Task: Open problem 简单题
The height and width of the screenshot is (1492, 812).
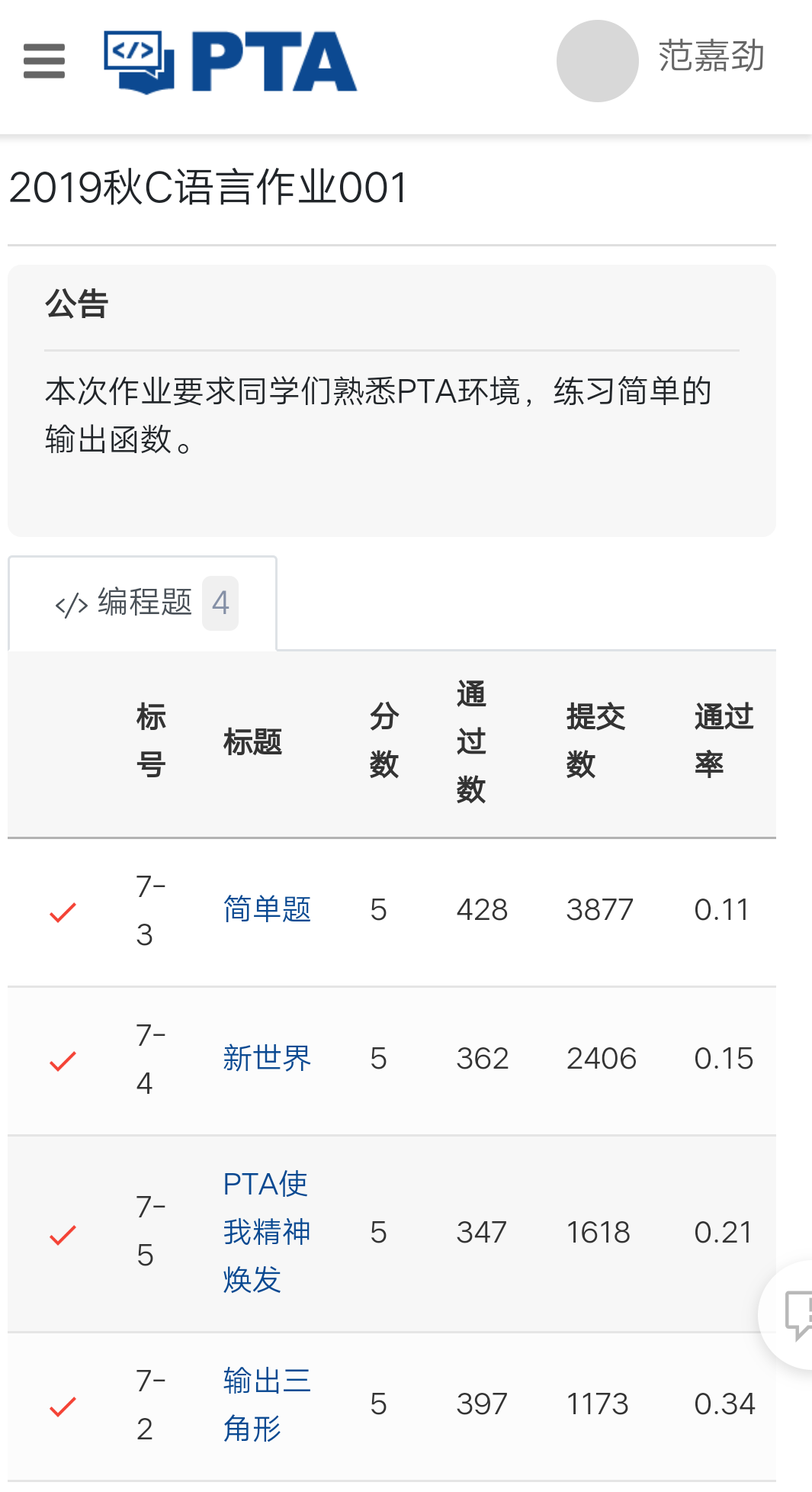Action: click(267, 909)
